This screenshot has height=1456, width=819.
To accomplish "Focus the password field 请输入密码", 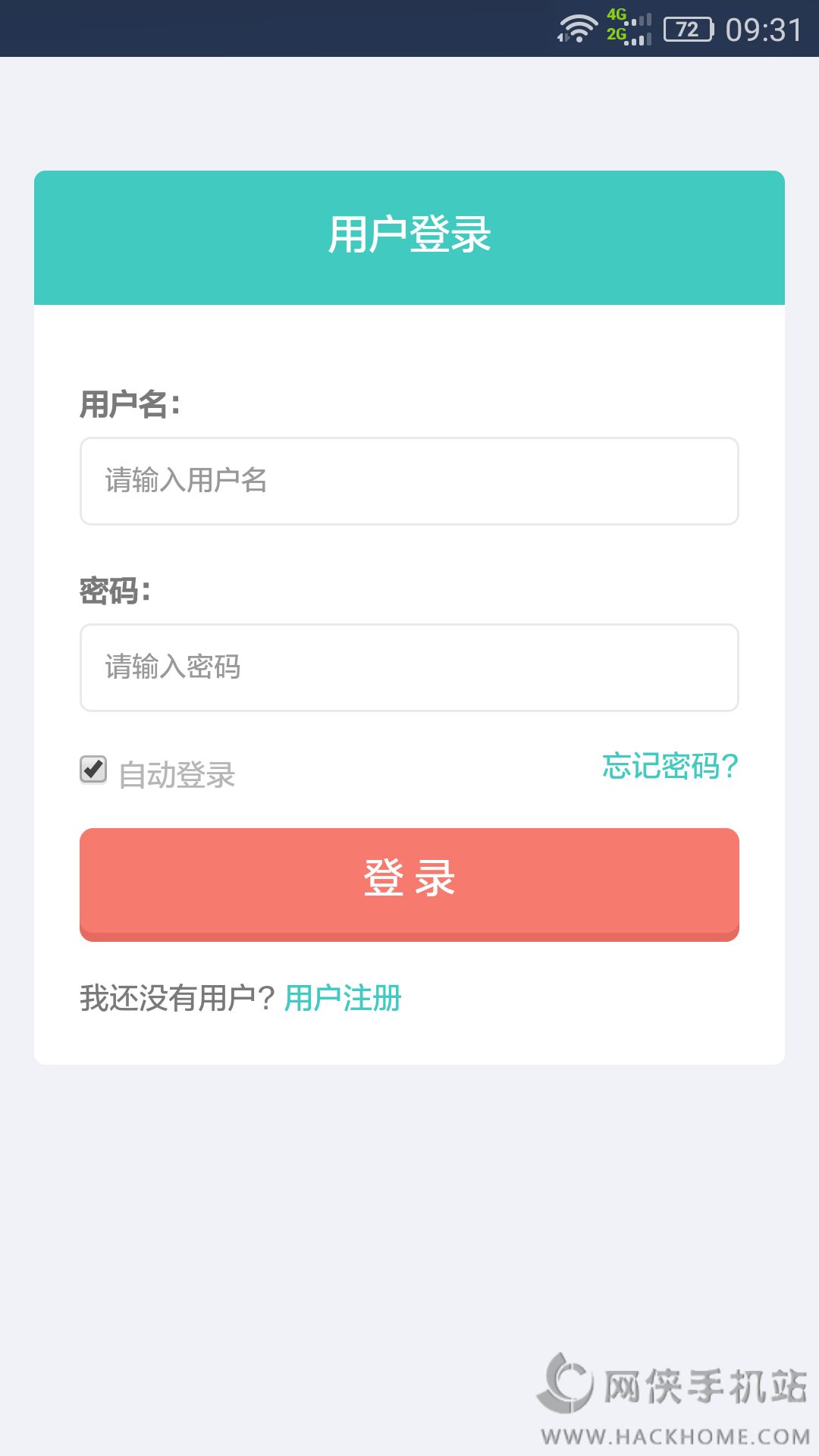I will click(x=409, y=667).
